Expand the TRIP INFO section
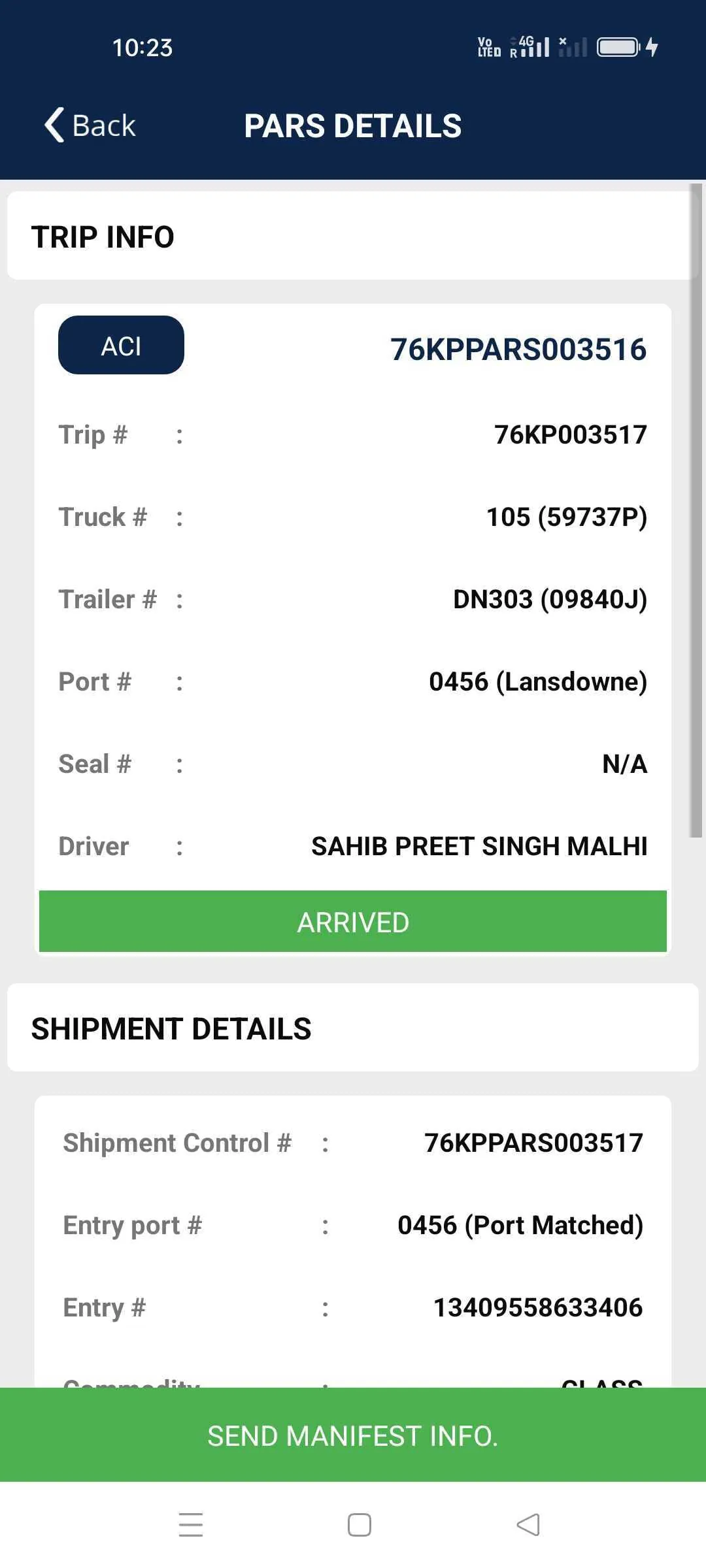The width and height of the screenshot is (706, 1568). [x=103, y=237]
